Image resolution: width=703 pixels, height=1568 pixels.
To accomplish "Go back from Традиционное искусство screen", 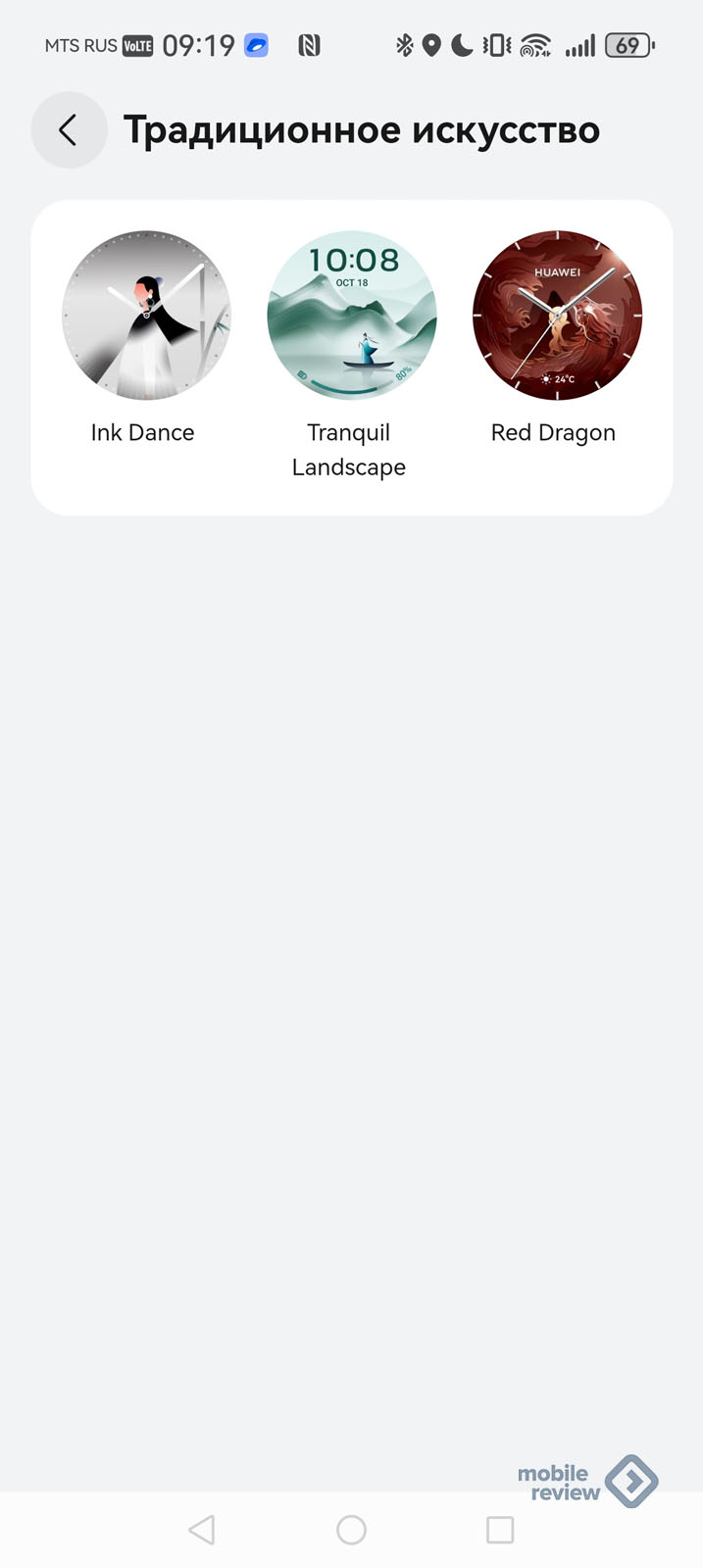I will click(x=69, y=130).
